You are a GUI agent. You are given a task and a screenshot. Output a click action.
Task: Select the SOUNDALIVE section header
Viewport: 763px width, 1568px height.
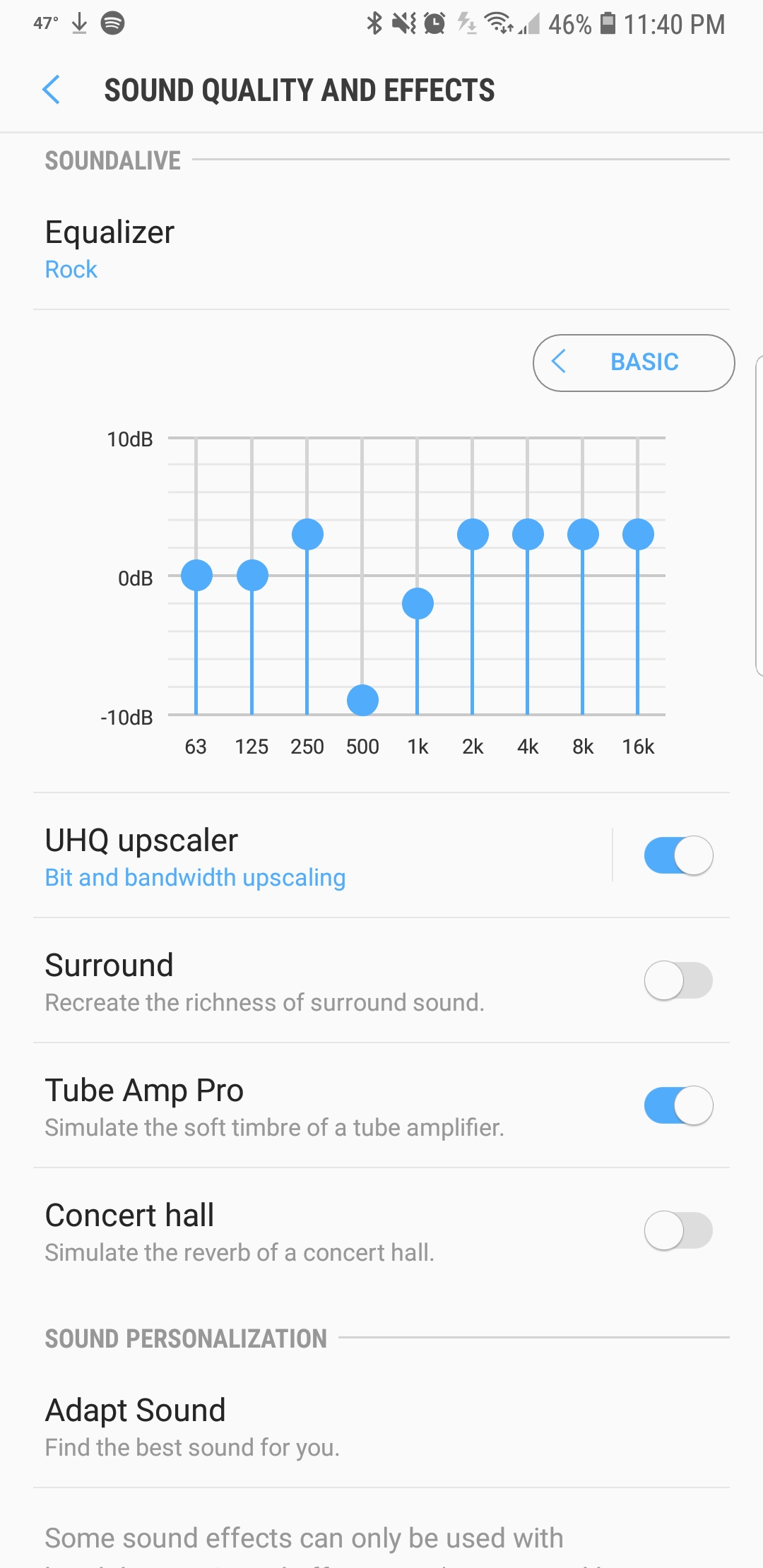pyautogui.click(x=112, y=160)
